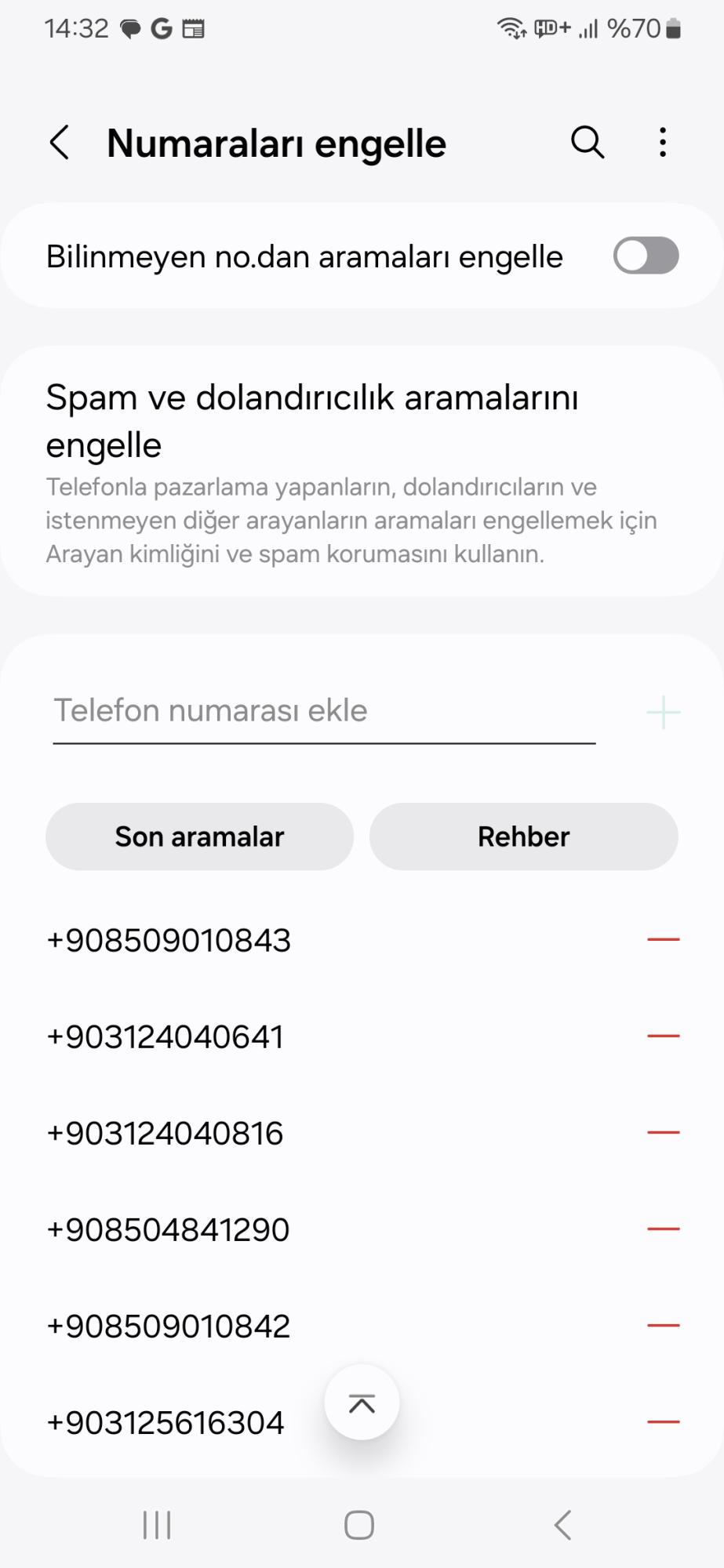724x1568 pixels.
Task: Tap the back arrow next to Numaraları engelle
Action: click(x=60, y=143)
